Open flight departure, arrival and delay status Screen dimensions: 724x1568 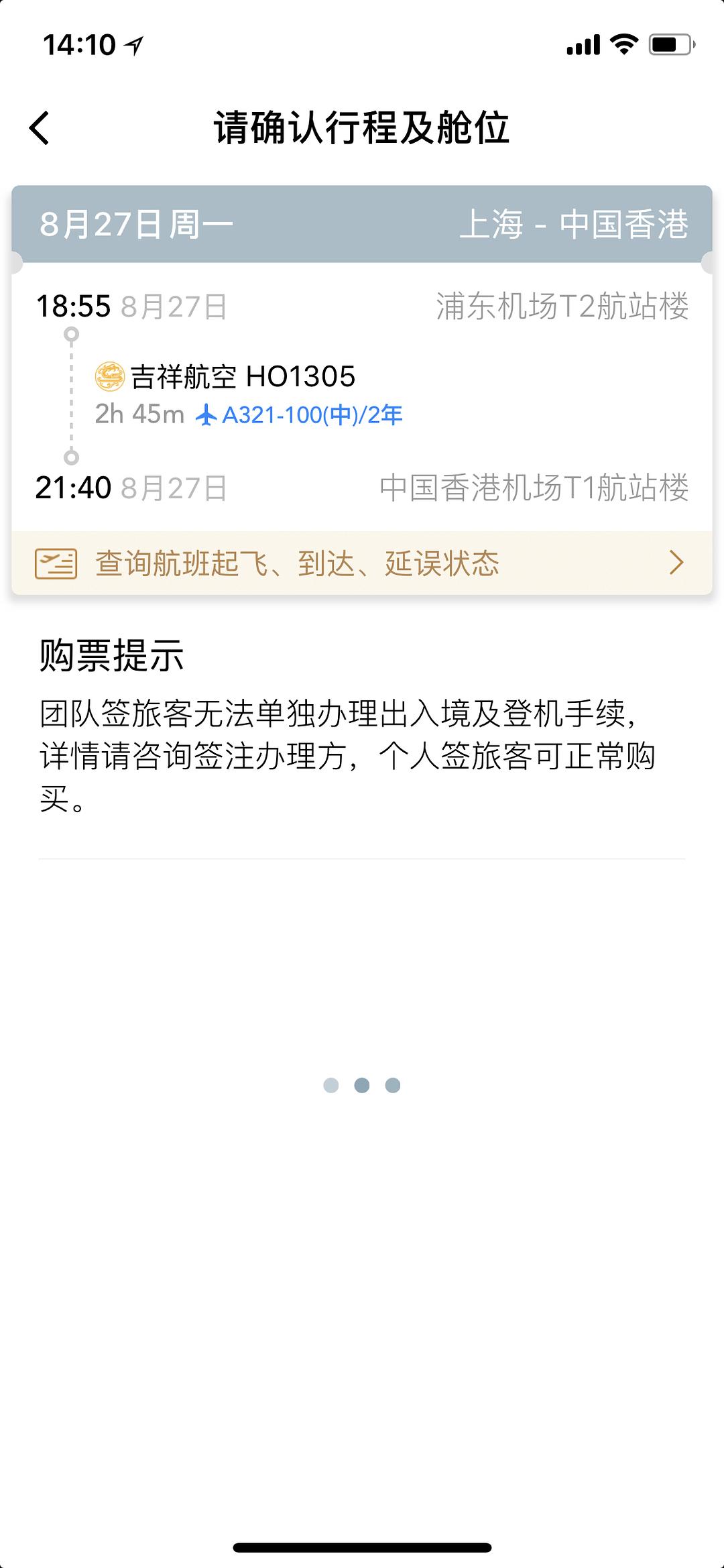pyautogui.click(x=362, y=563)
